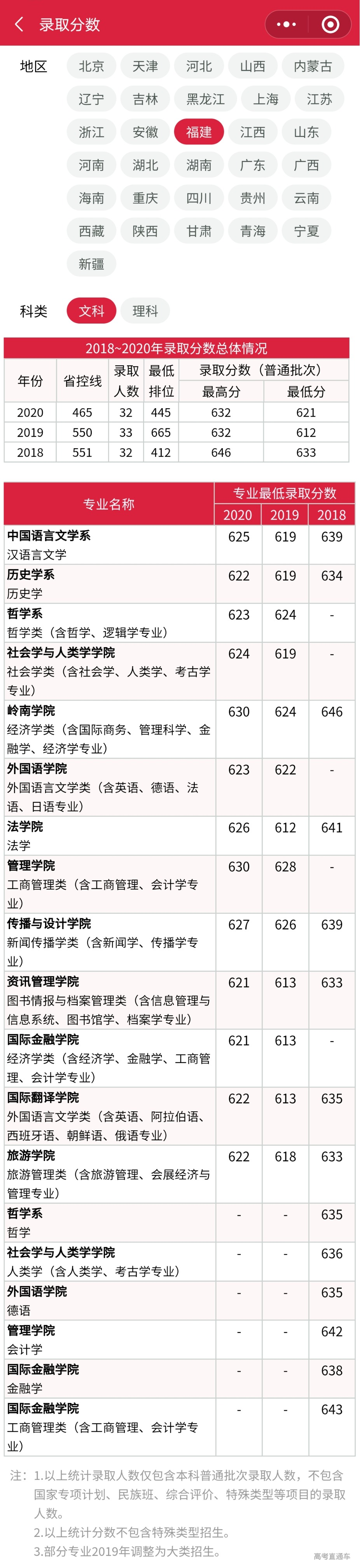The width and height of the screenshot is (360, 1568).
Task: Choose the 宁夏 region chip
Action: pyautogui.click(x=306, y=231)
